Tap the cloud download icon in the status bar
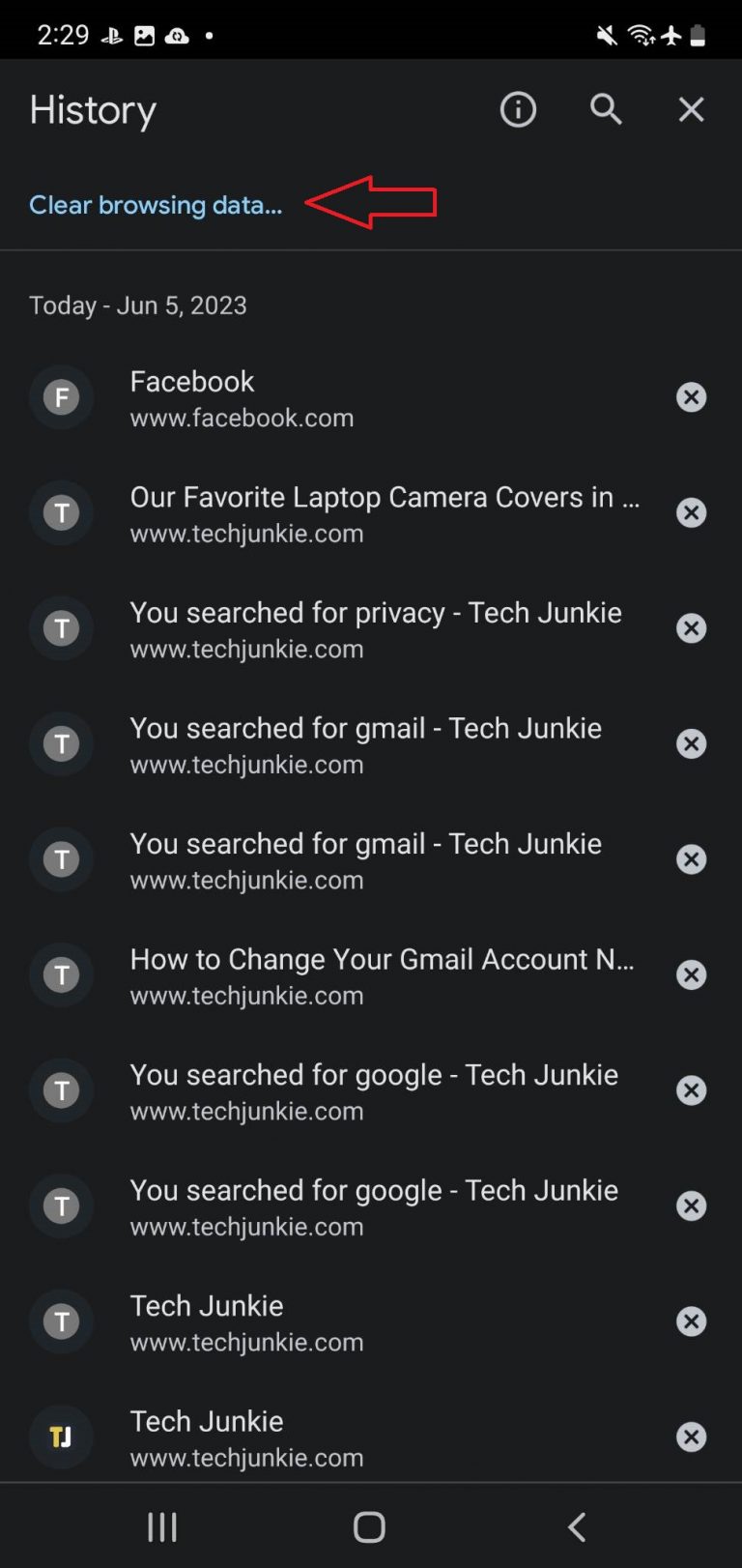 pos(178,36)
